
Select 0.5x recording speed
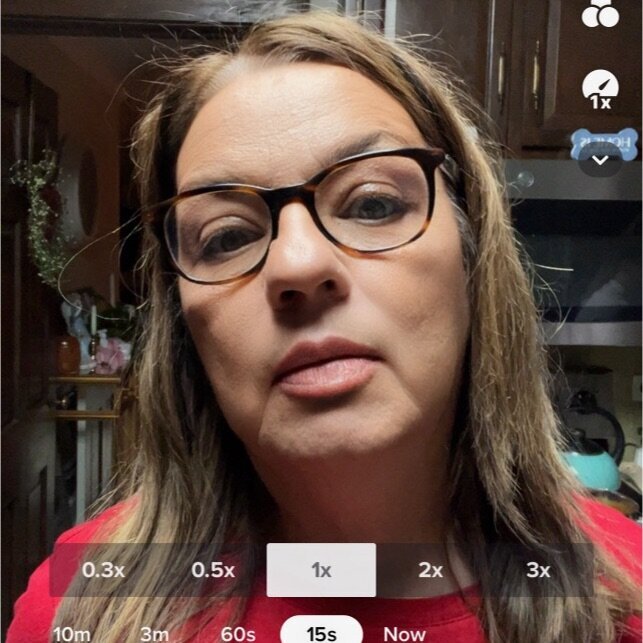coord(213,570)
